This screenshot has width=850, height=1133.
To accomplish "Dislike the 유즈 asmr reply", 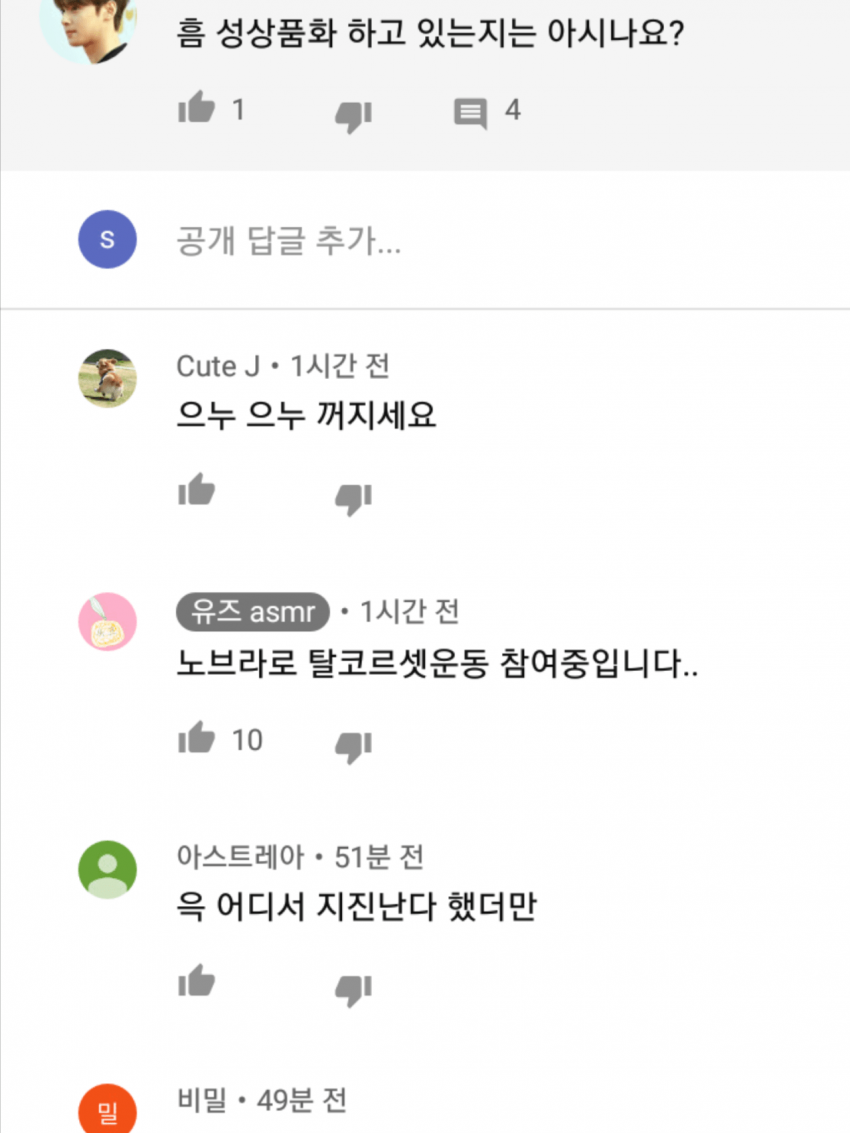I will point(353,744).
